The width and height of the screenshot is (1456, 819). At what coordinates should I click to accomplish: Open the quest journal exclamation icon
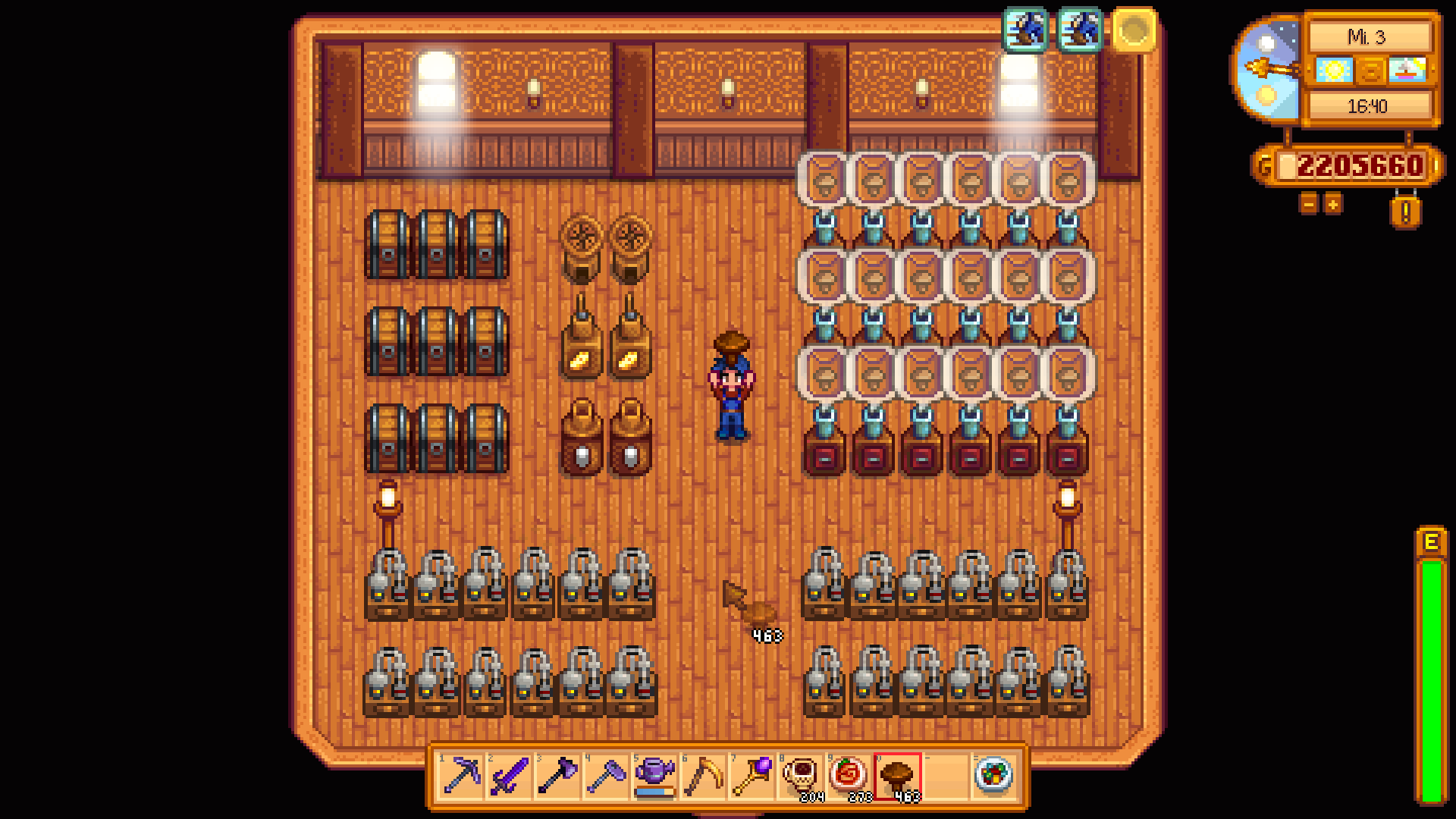(x=1405, y=212)
